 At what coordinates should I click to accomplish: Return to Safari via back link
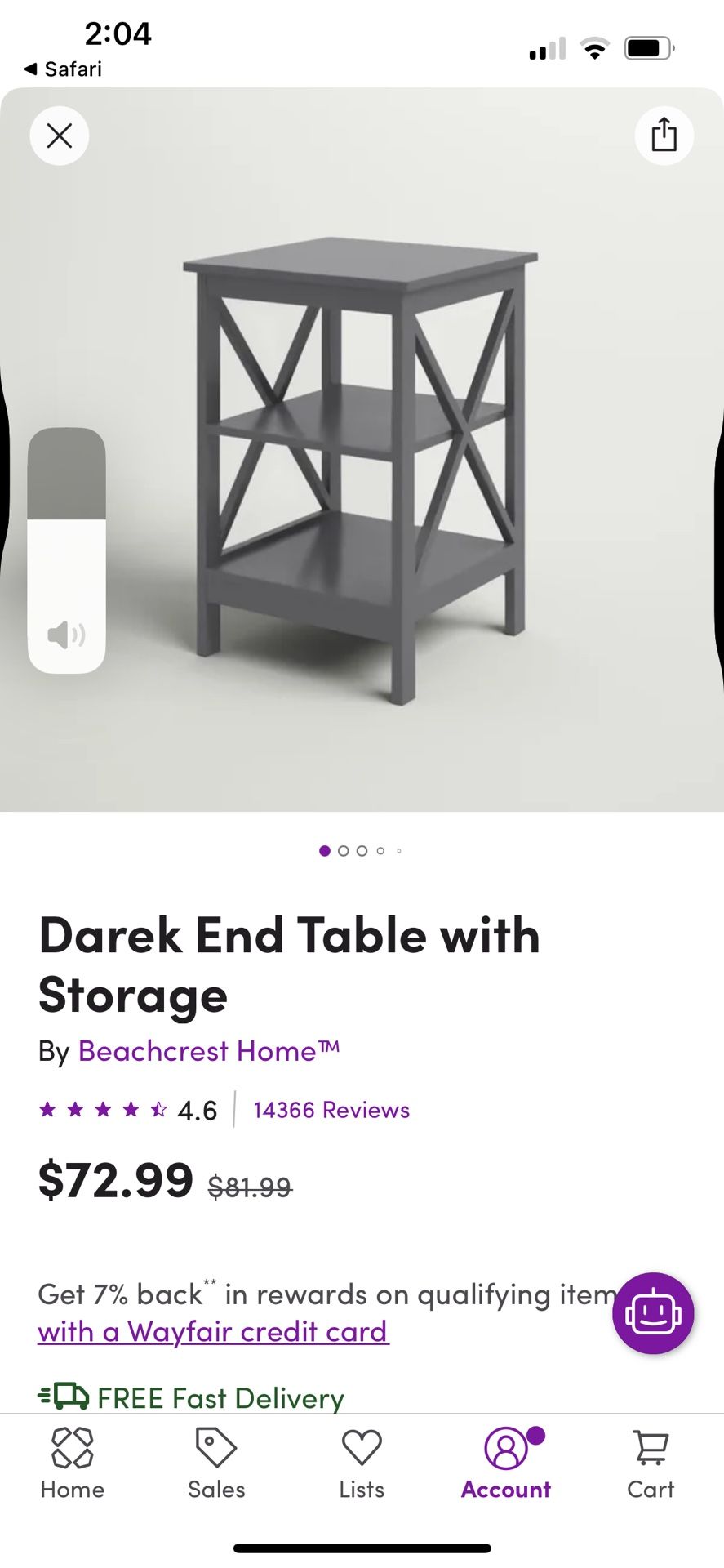64,69
